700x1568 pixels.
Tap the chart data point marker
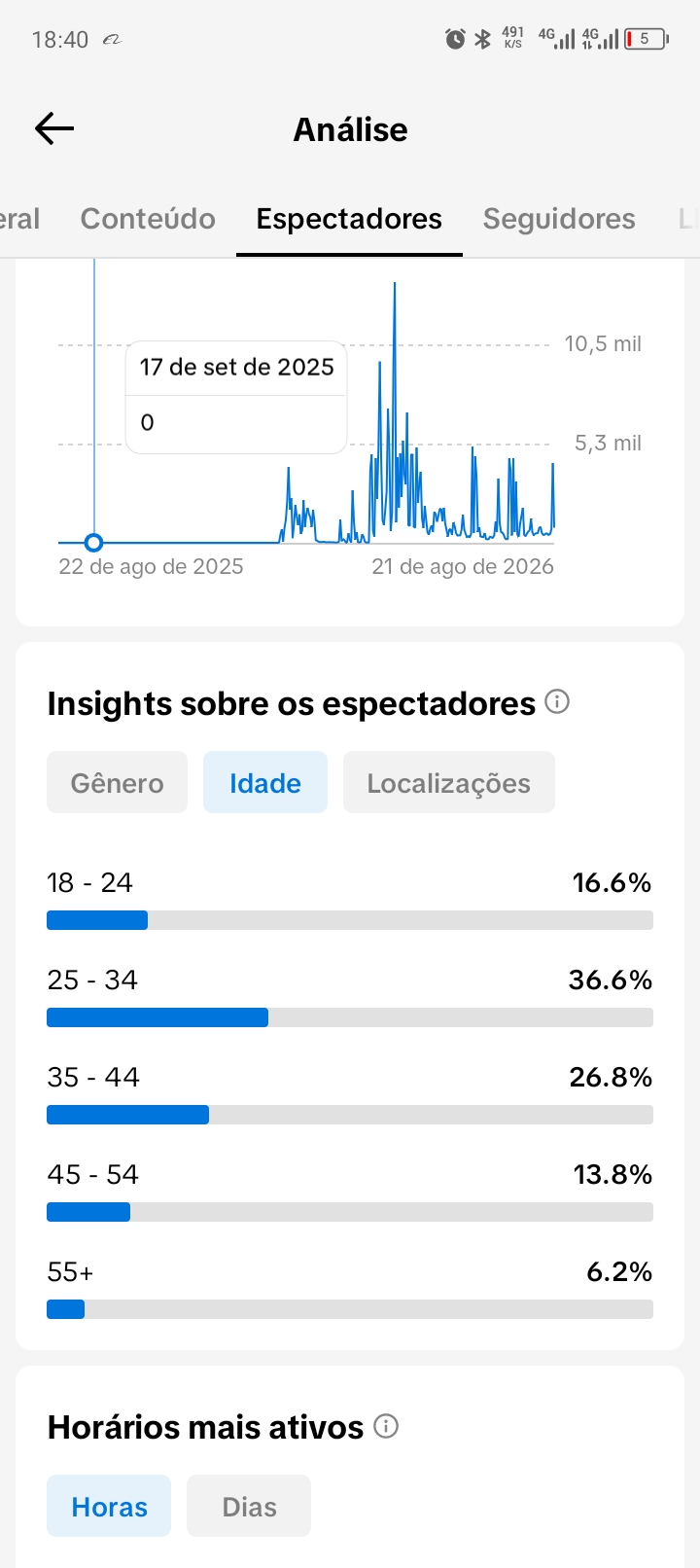tap(93, 543)
